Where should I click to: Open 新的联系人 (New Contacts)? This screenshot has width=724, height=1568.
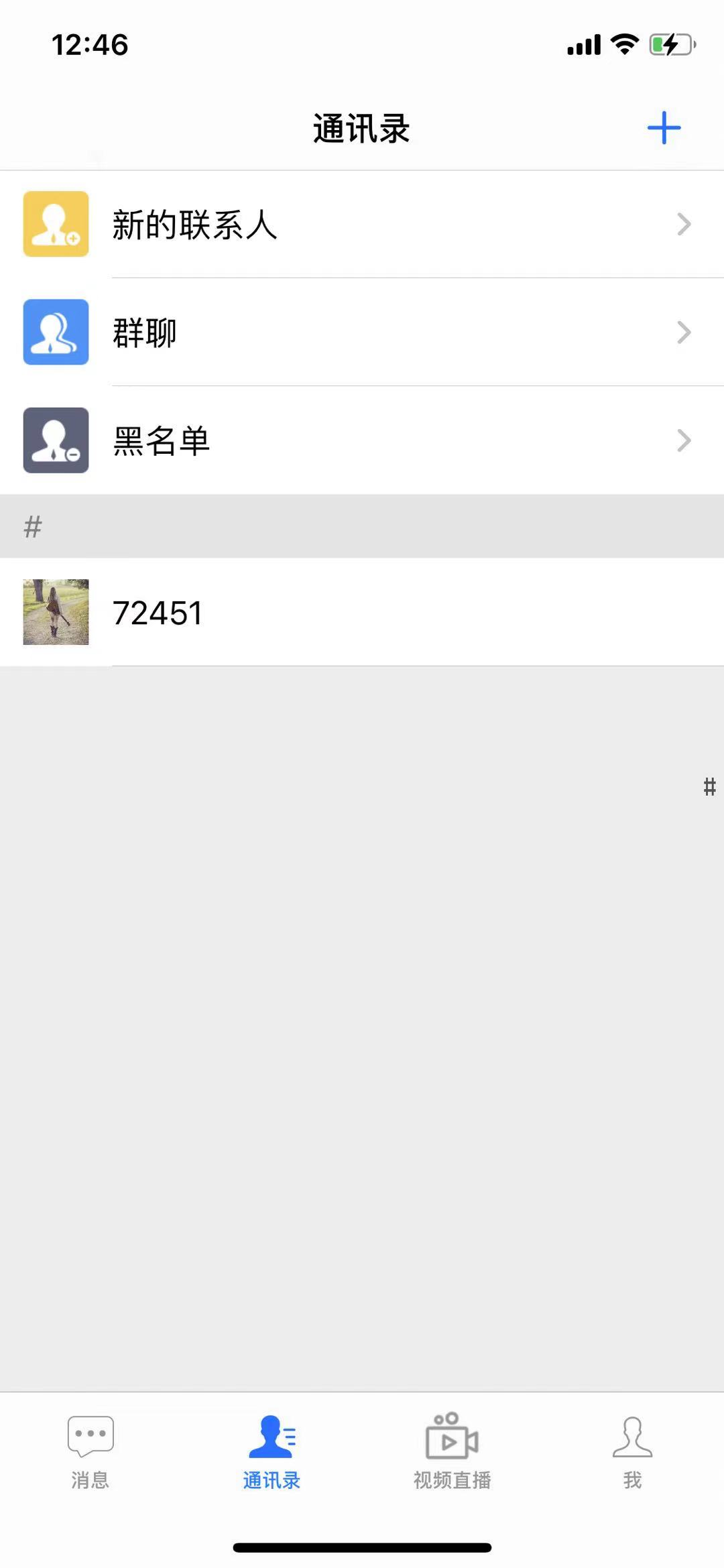[362, 225]
